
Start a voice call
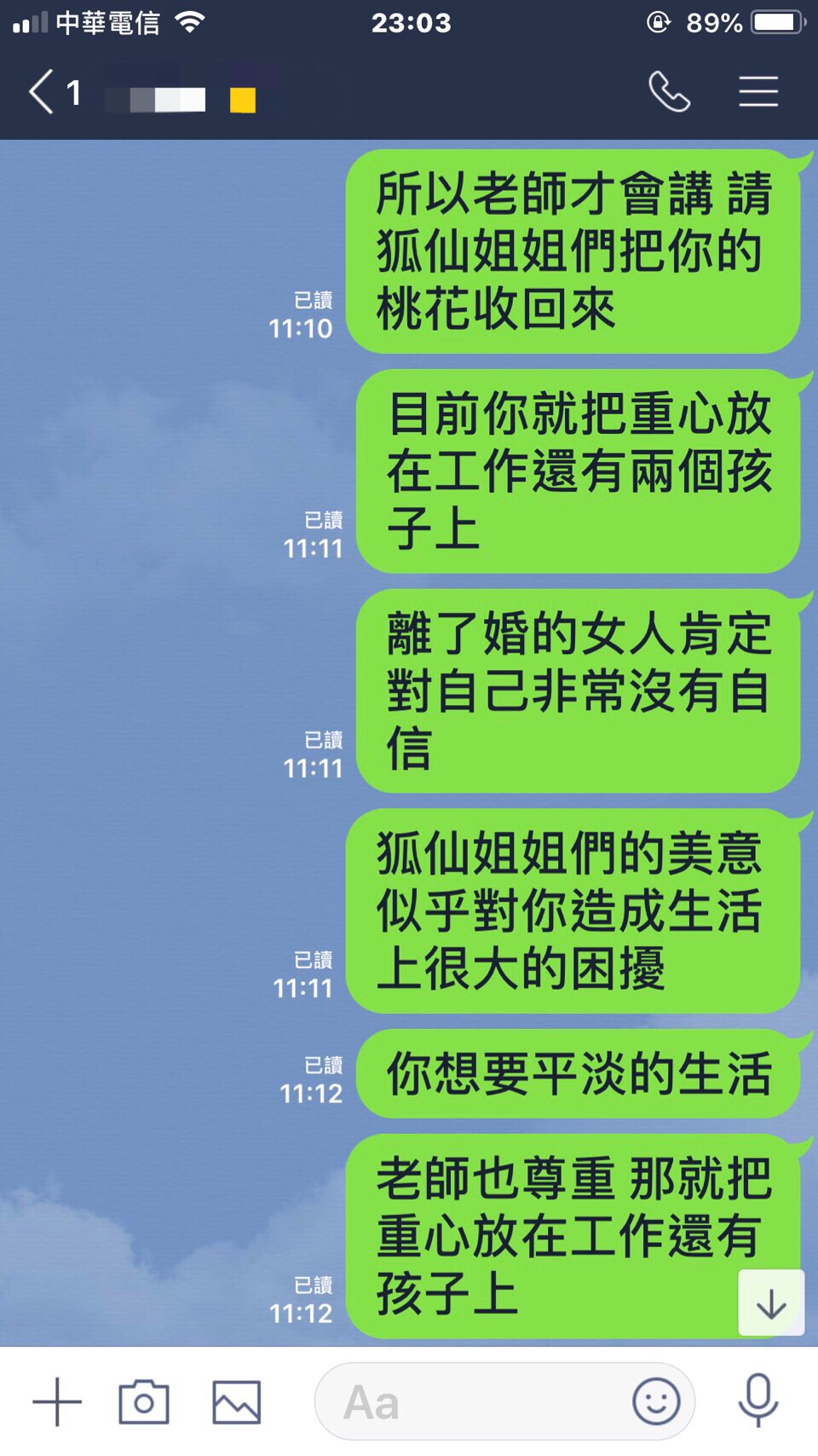[x=669, y=92]
